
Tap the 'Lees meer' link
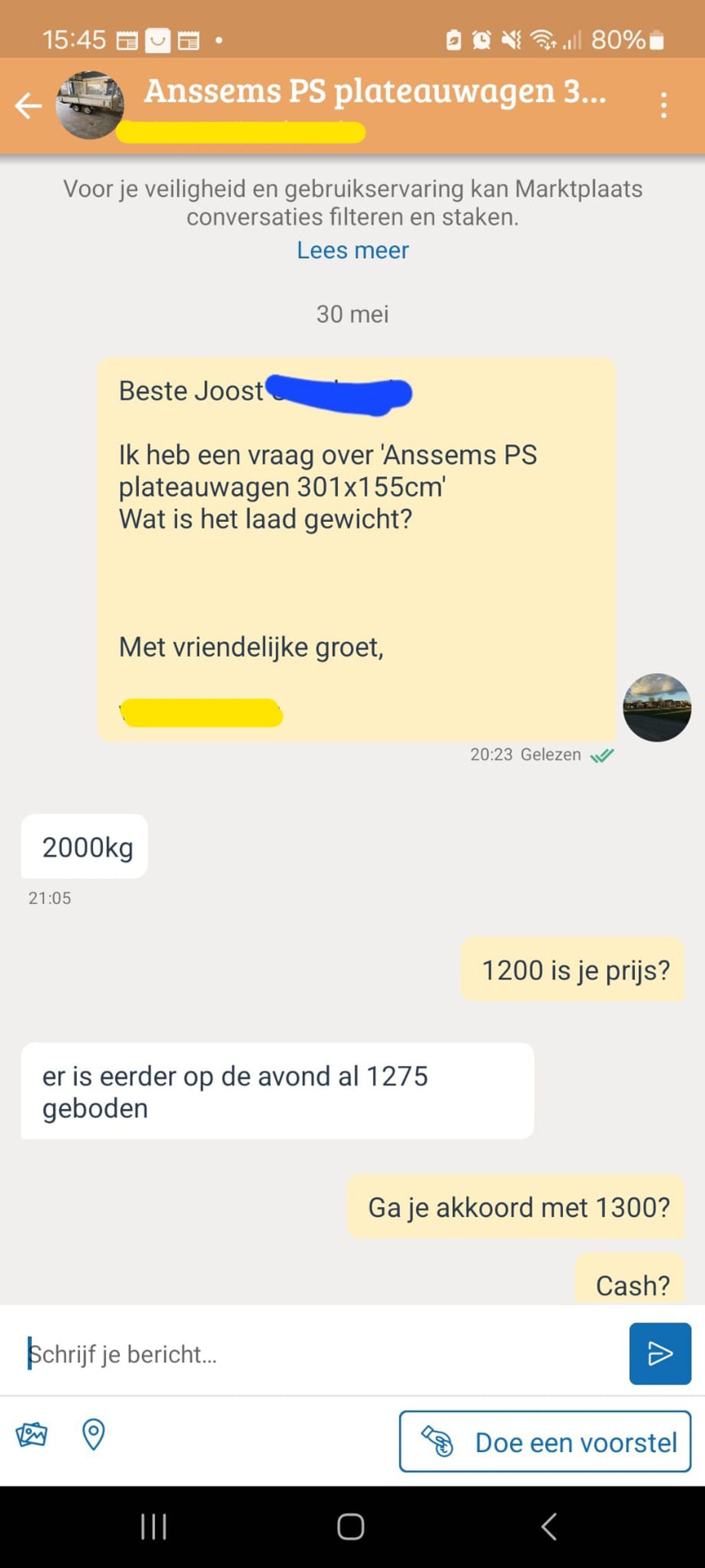[x=352, y=250]
